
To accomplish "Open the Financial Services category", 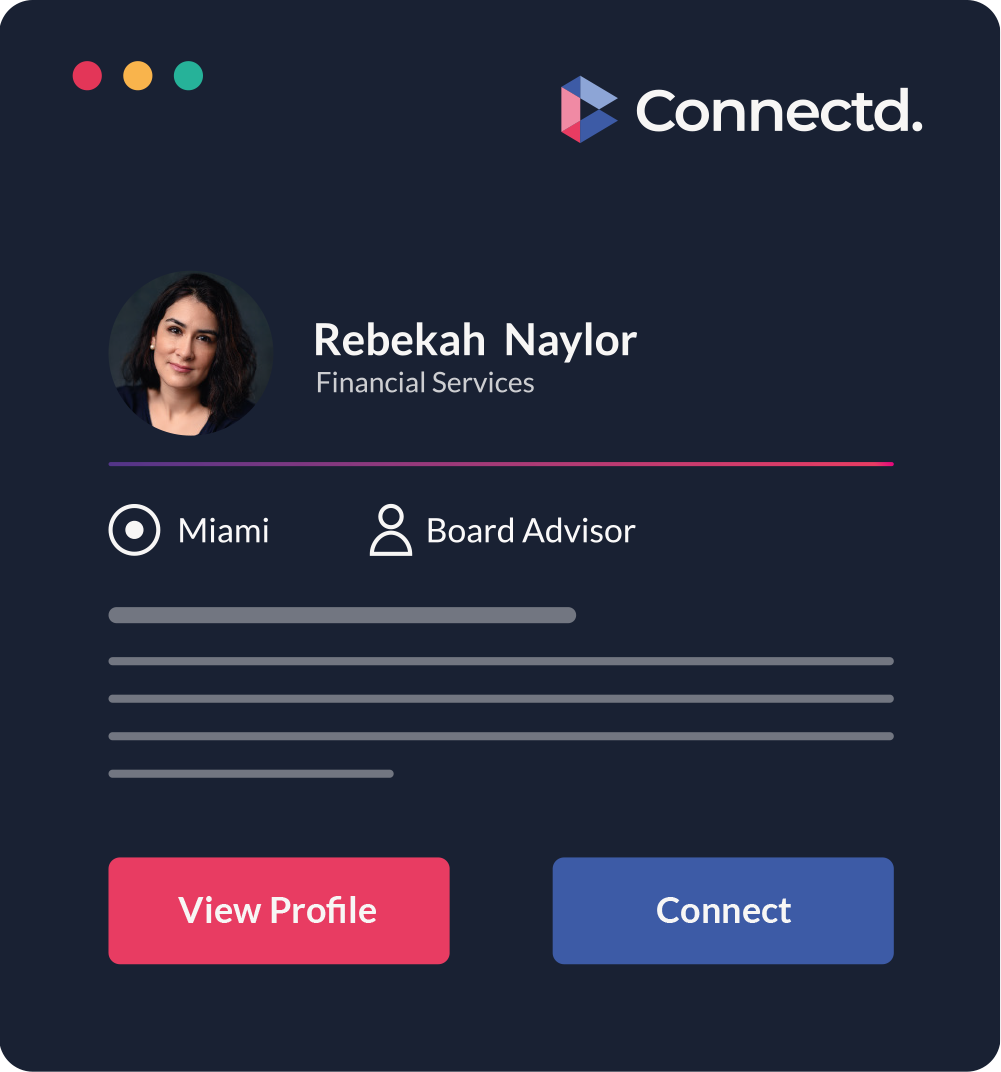I will (425, 382).
